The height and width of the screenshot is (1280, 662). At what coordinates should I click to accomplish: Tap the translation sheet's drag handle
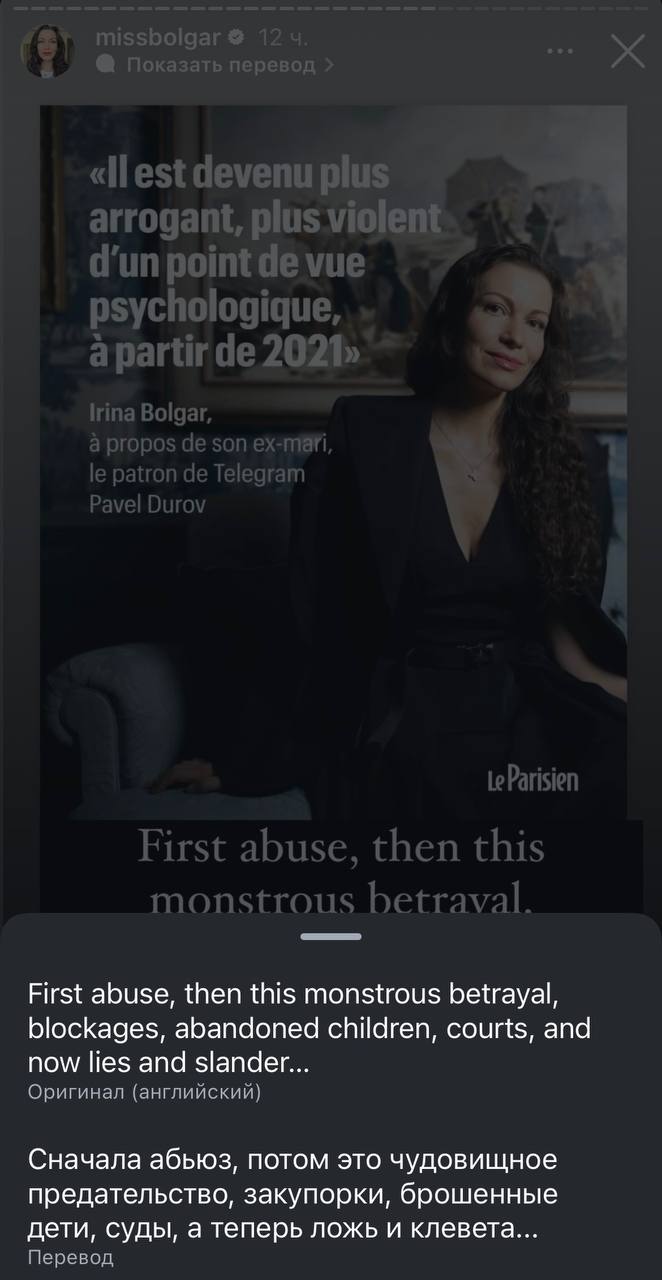pos(331,936)
